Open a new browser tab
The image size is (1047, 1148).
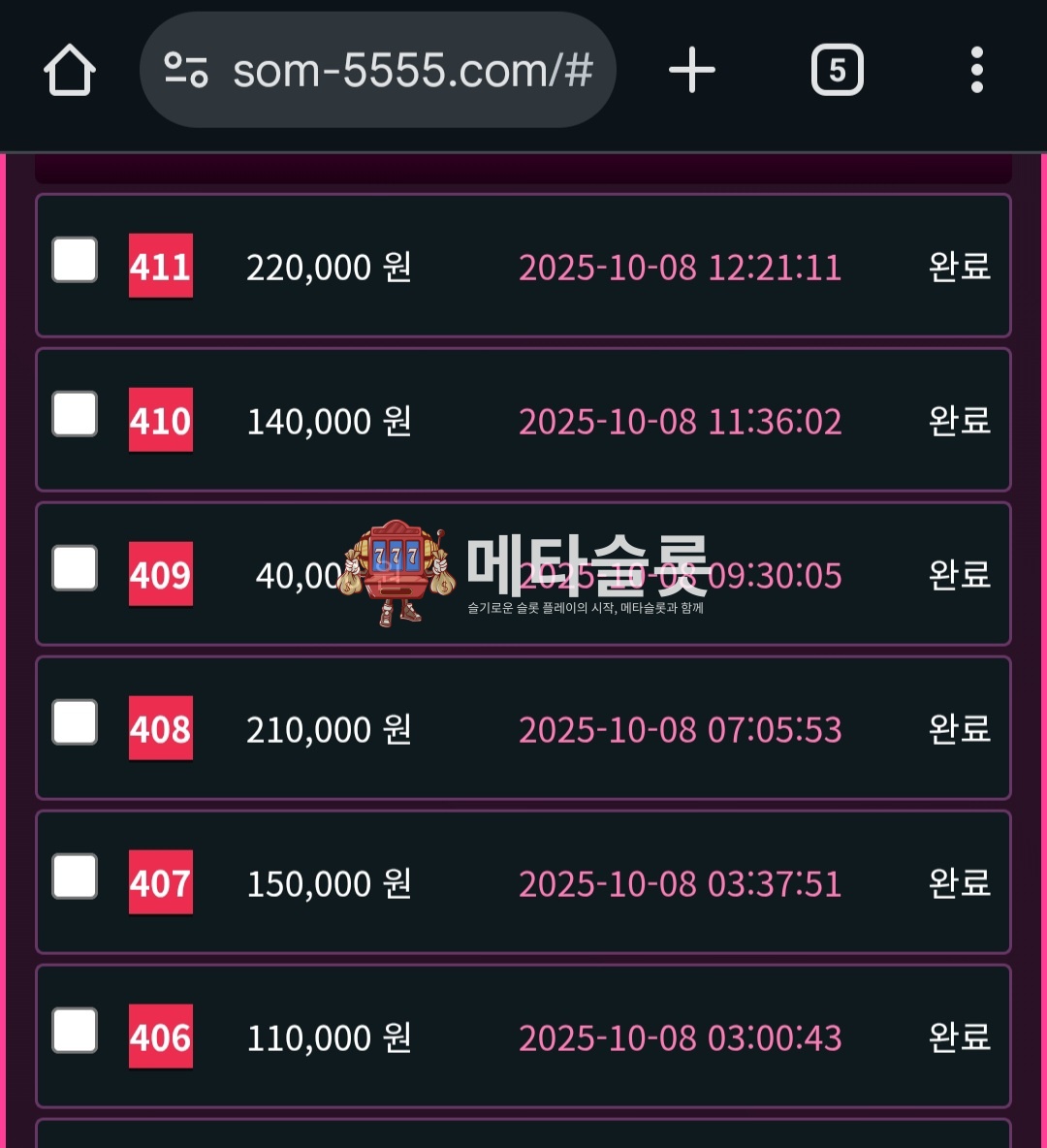(692, 71)
